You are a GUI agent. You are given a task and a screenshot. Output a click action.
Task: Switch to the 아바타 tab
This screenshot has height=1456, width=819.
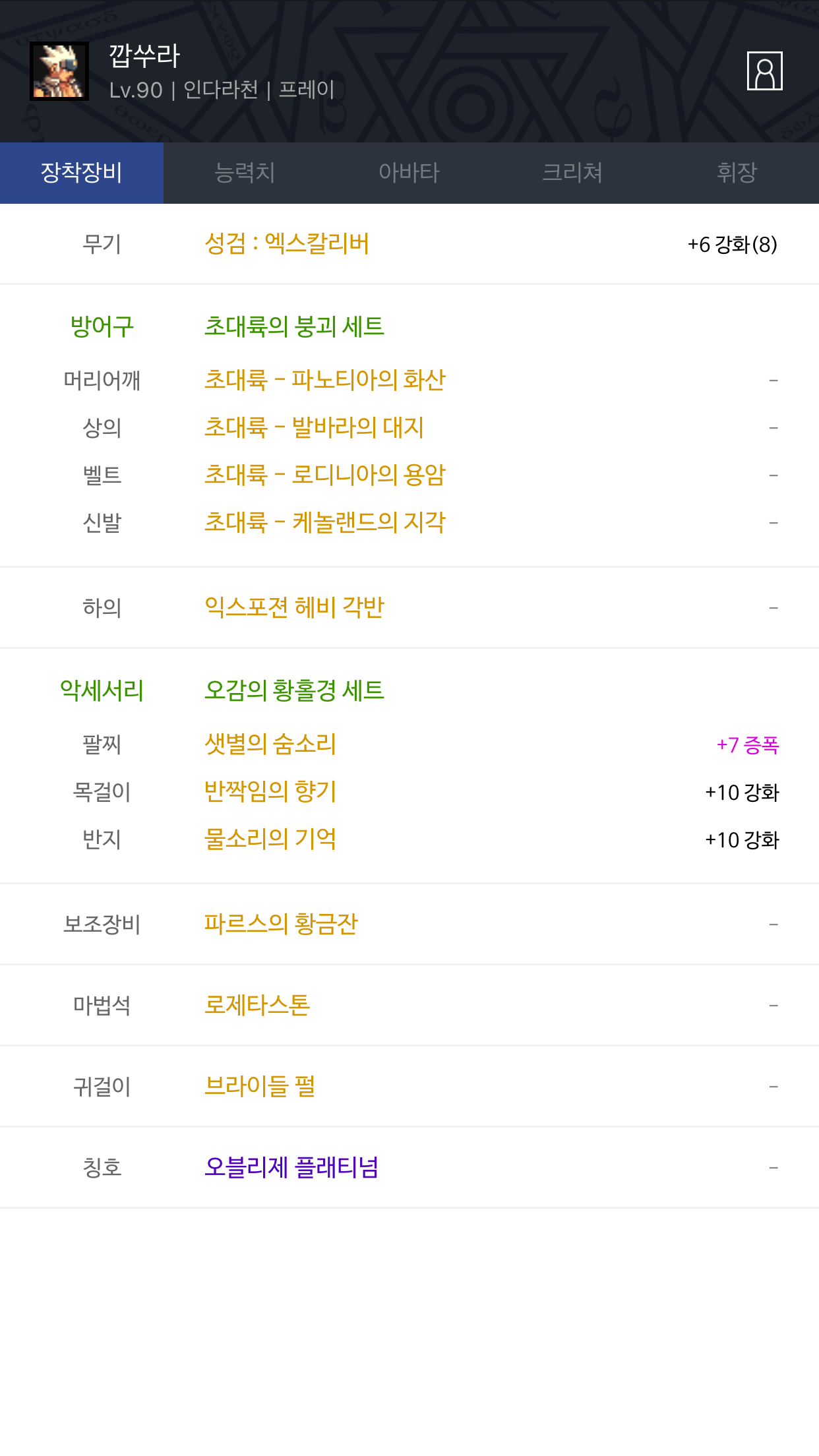(409, 173)
